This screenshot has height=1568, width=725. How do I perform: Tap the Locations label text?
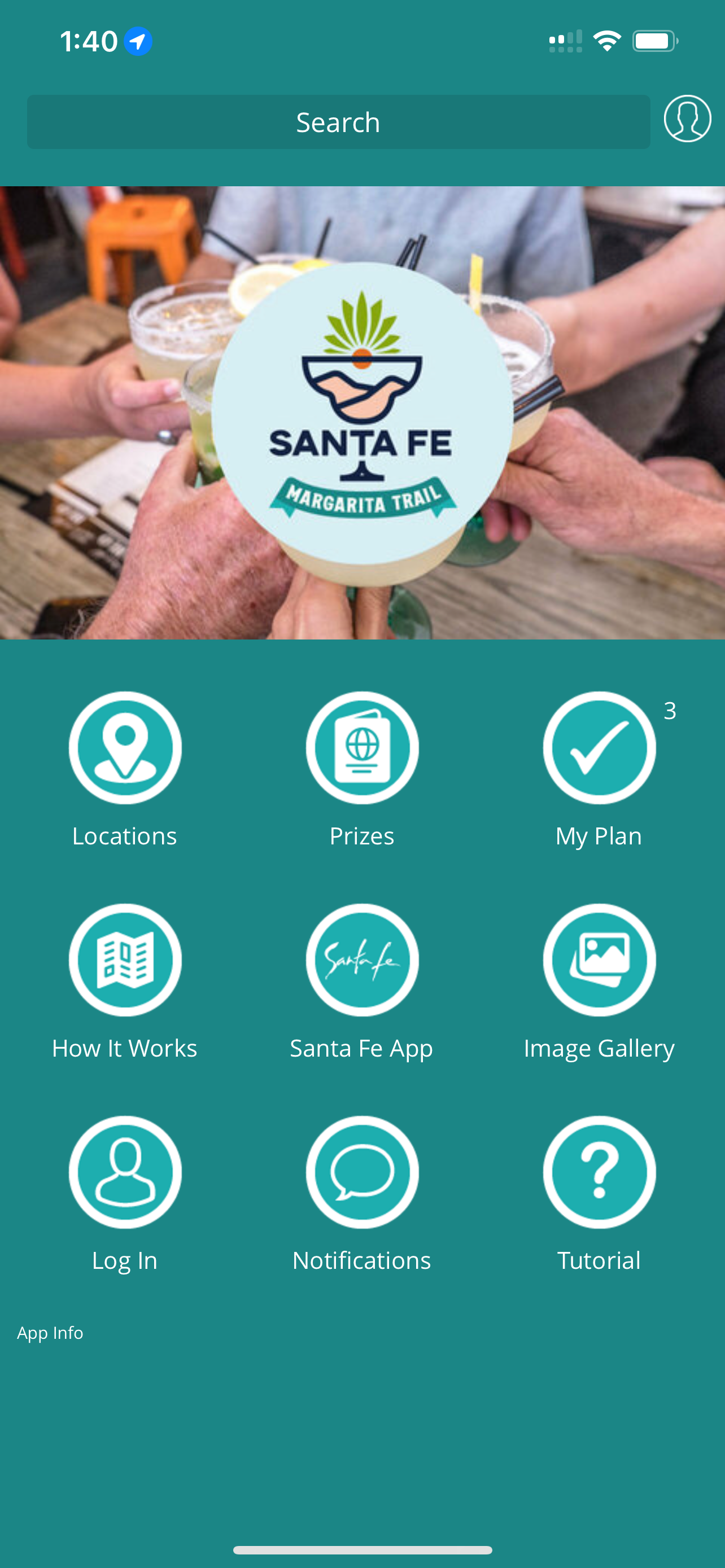(124, 835)
